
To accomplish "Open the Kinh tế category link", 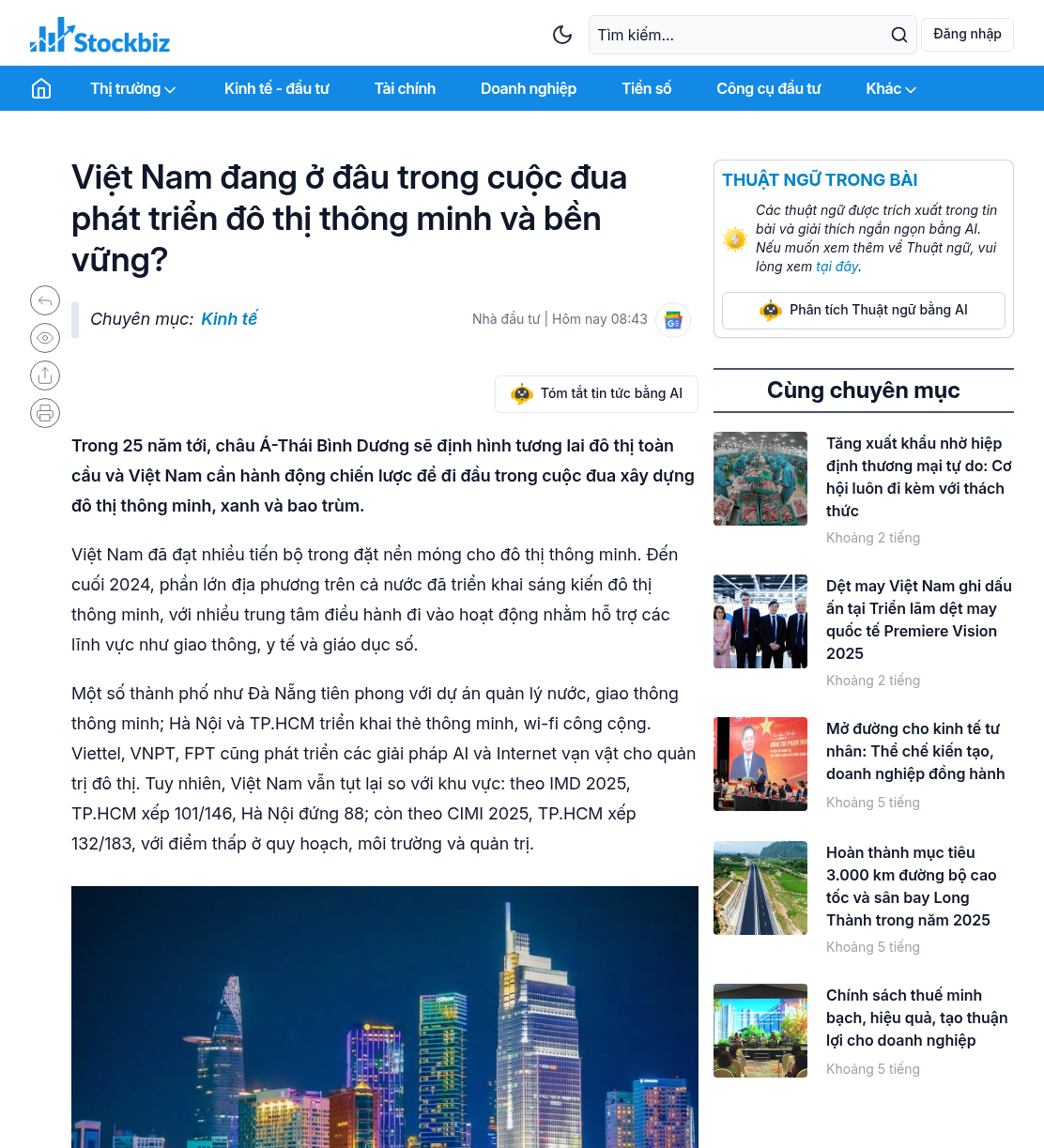I will [x=229, y=319].
